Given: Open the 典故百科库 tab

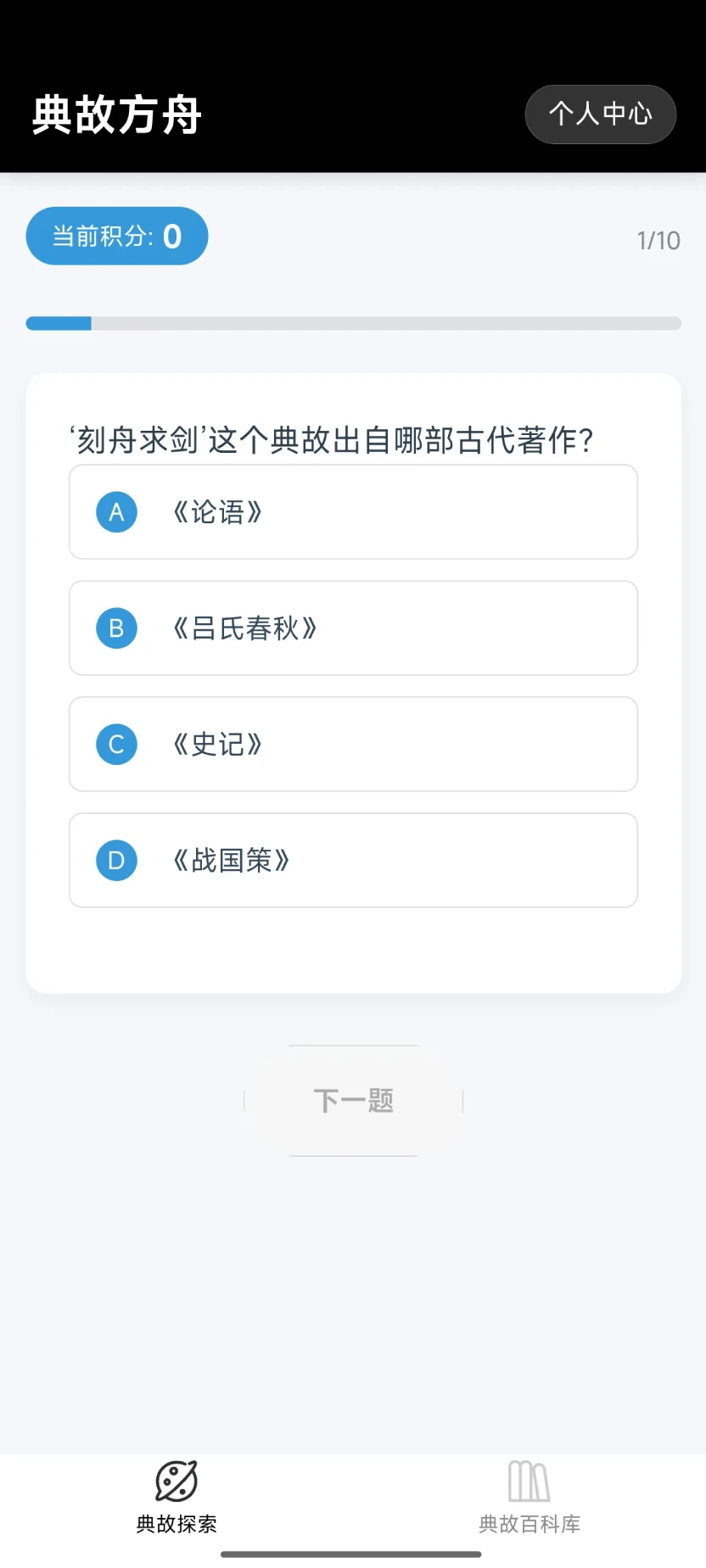Looking at the screenshot, I should [529, 1498].
